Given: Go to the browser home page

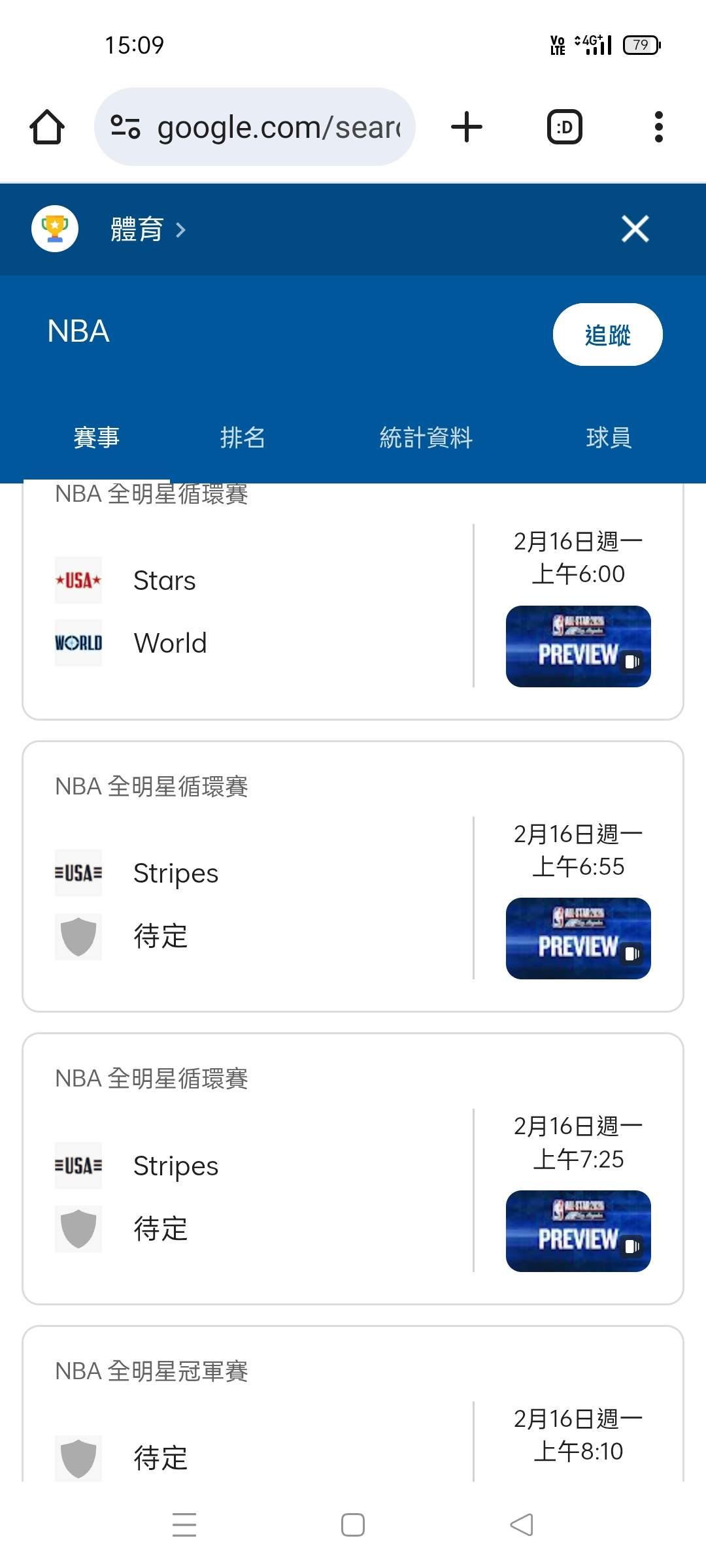Looking at the screenshot, I should point(47,127).
